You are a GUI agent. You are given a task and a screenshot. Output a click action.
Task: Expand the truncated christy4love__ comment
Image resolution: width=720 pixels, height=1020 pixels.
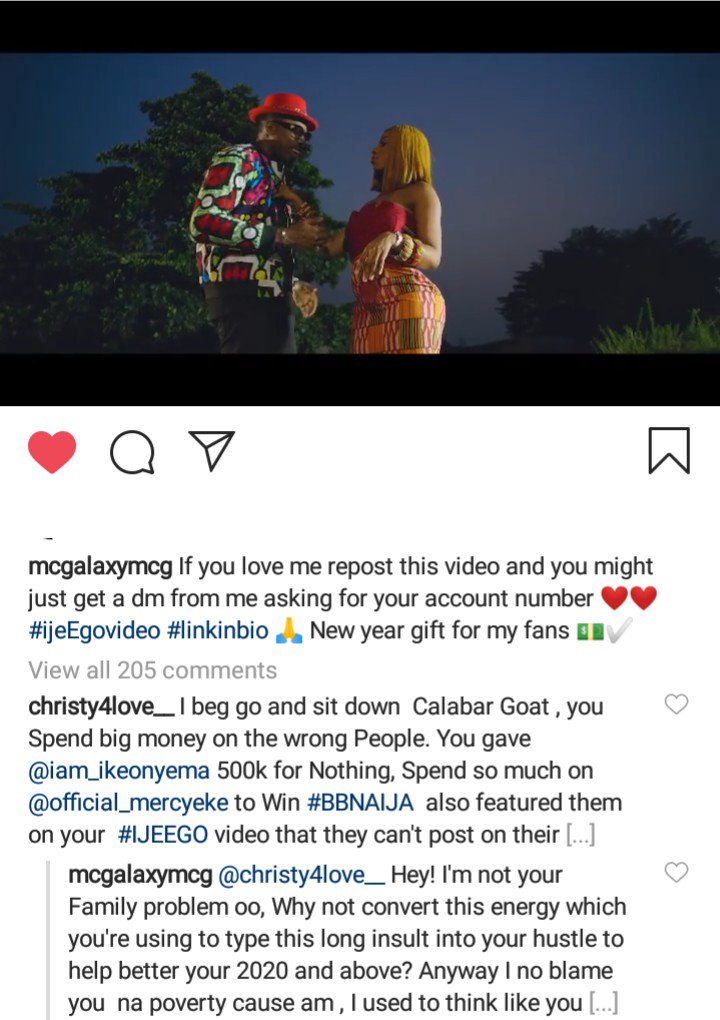click(583, 834)
